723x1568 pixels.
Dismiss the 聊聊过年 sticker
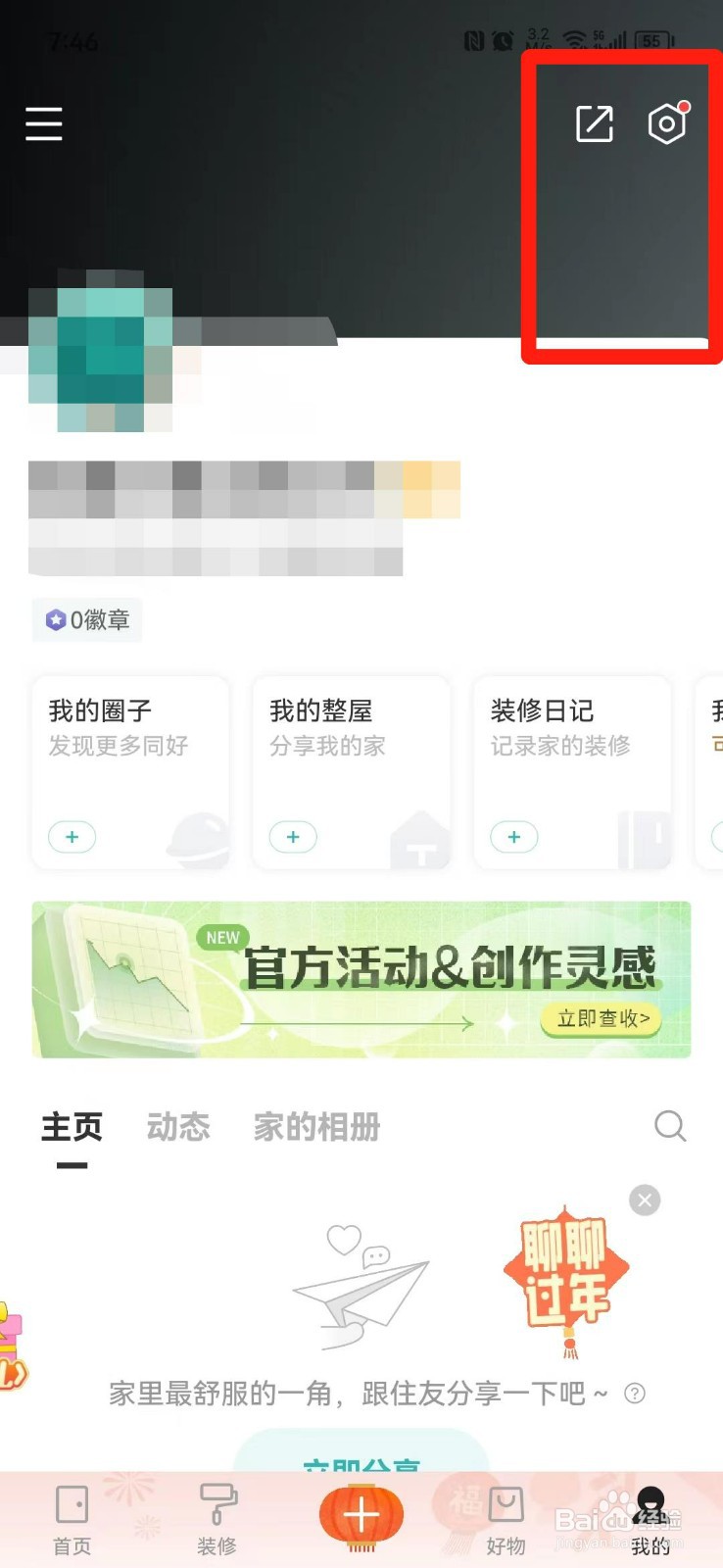(644, 1200)
